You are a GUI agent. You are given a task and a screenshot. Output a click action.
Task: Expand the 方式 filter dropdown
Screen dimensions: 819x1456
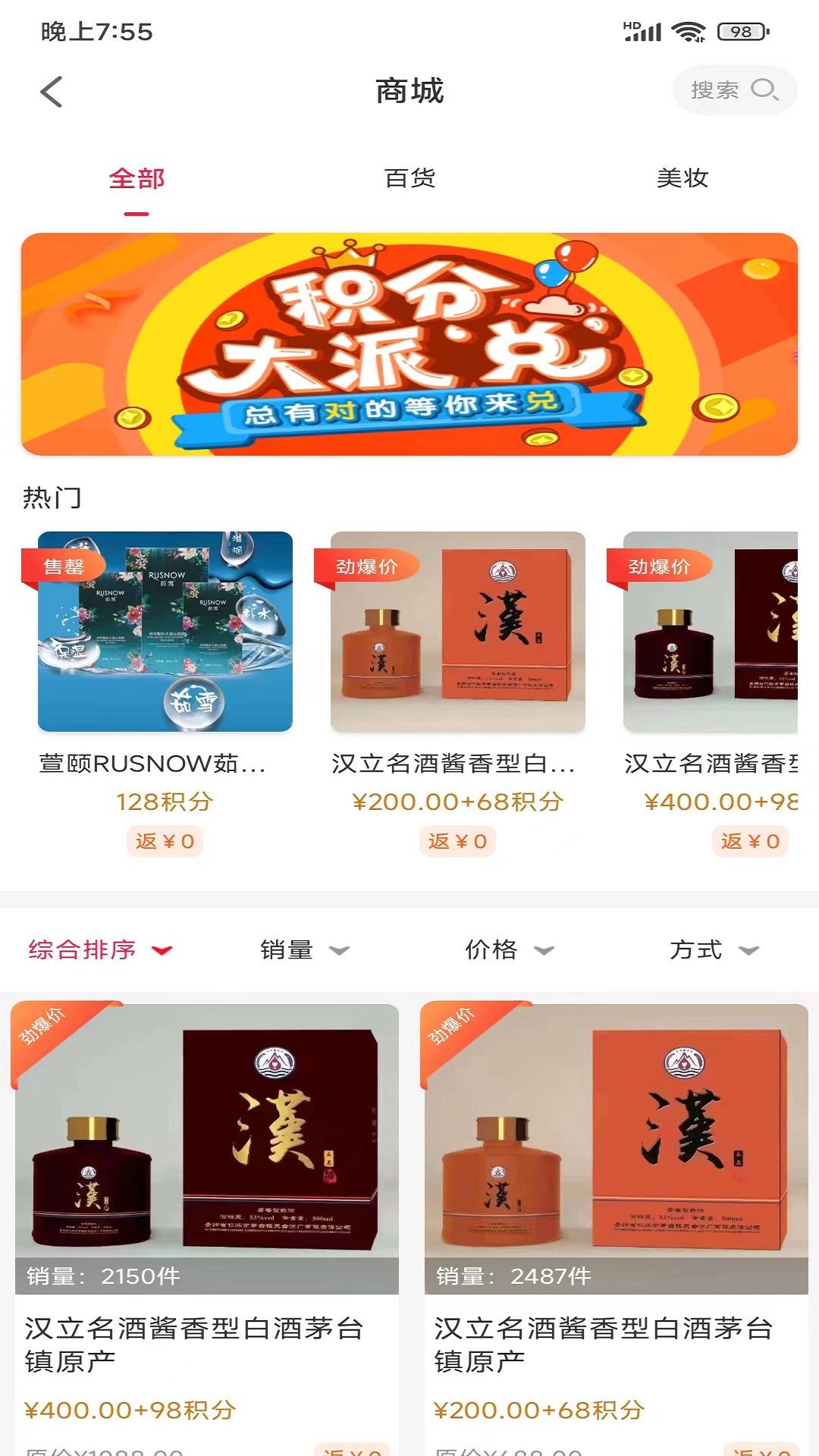(x=713, y=949)
